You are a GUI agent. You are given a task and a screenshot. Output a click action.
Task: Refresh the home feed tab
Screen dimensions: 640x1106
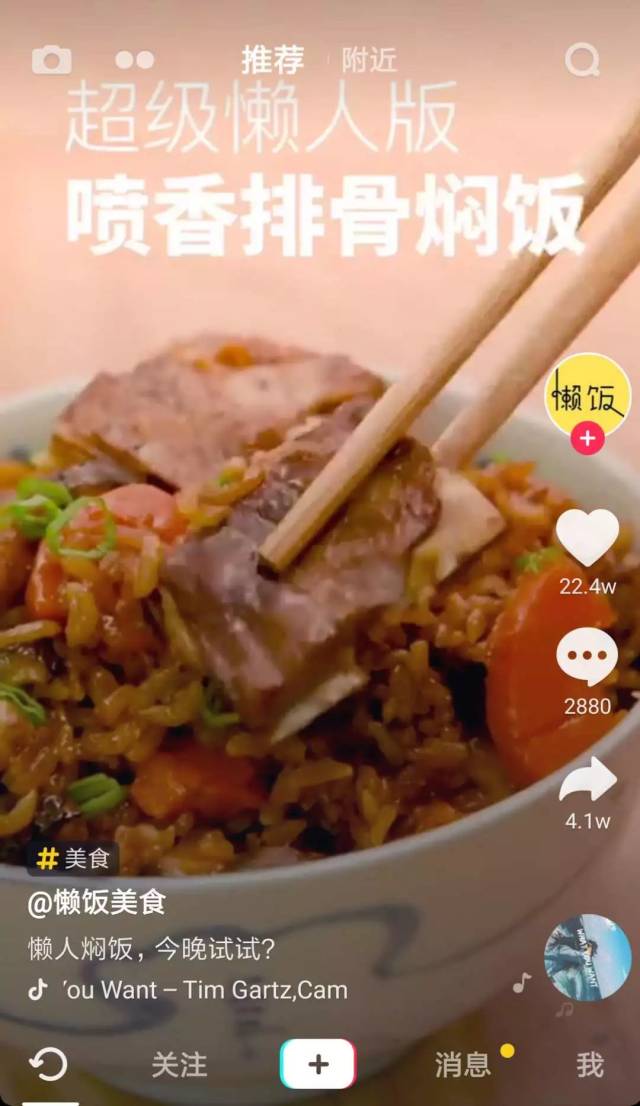[x=47, y=1064]
